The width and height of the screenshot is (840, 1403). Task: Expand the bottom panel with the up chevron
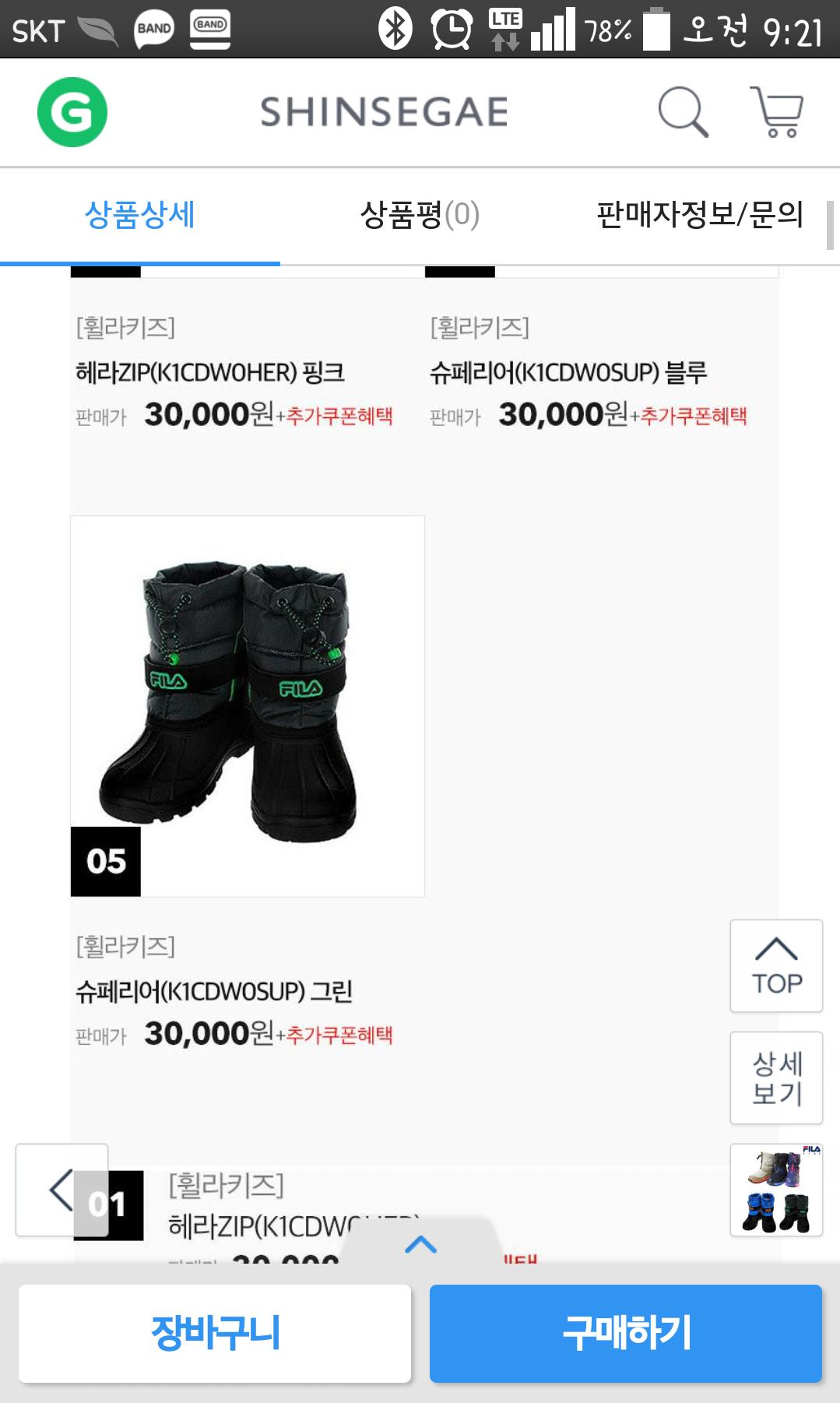point(420,1244)
